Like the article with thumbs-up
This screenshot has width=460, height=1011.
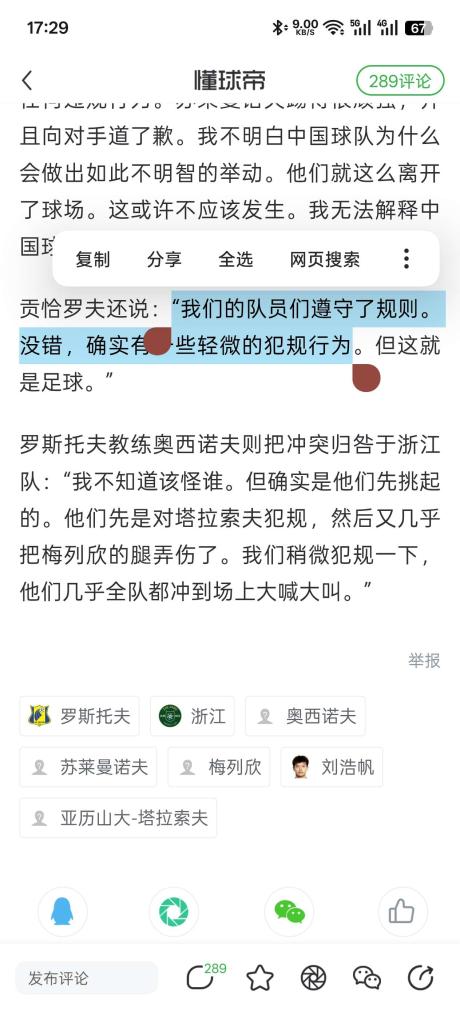pyautogui.click(x=402, y=912)
